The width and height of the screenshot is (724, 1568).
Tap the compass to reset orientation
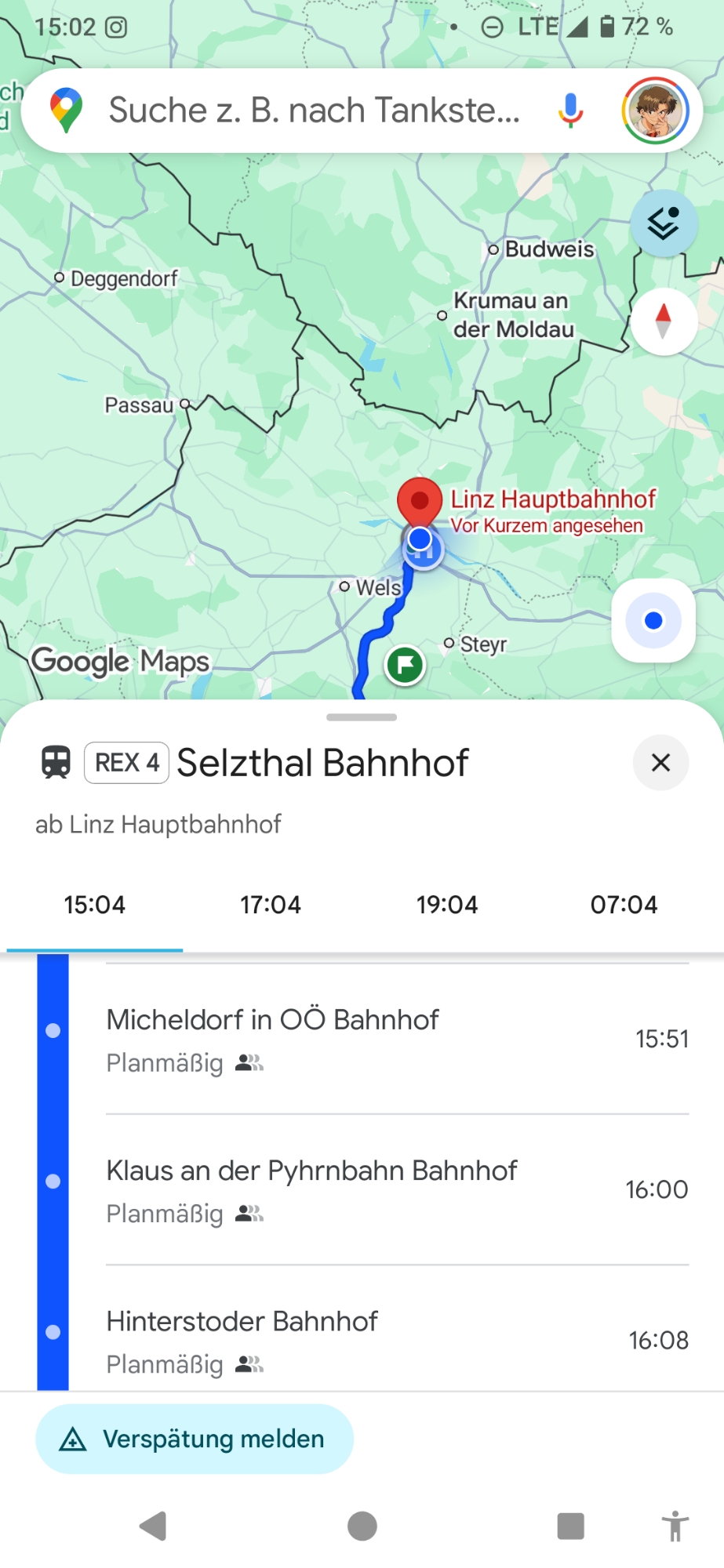pyautogui.click(x=664, y=321)
